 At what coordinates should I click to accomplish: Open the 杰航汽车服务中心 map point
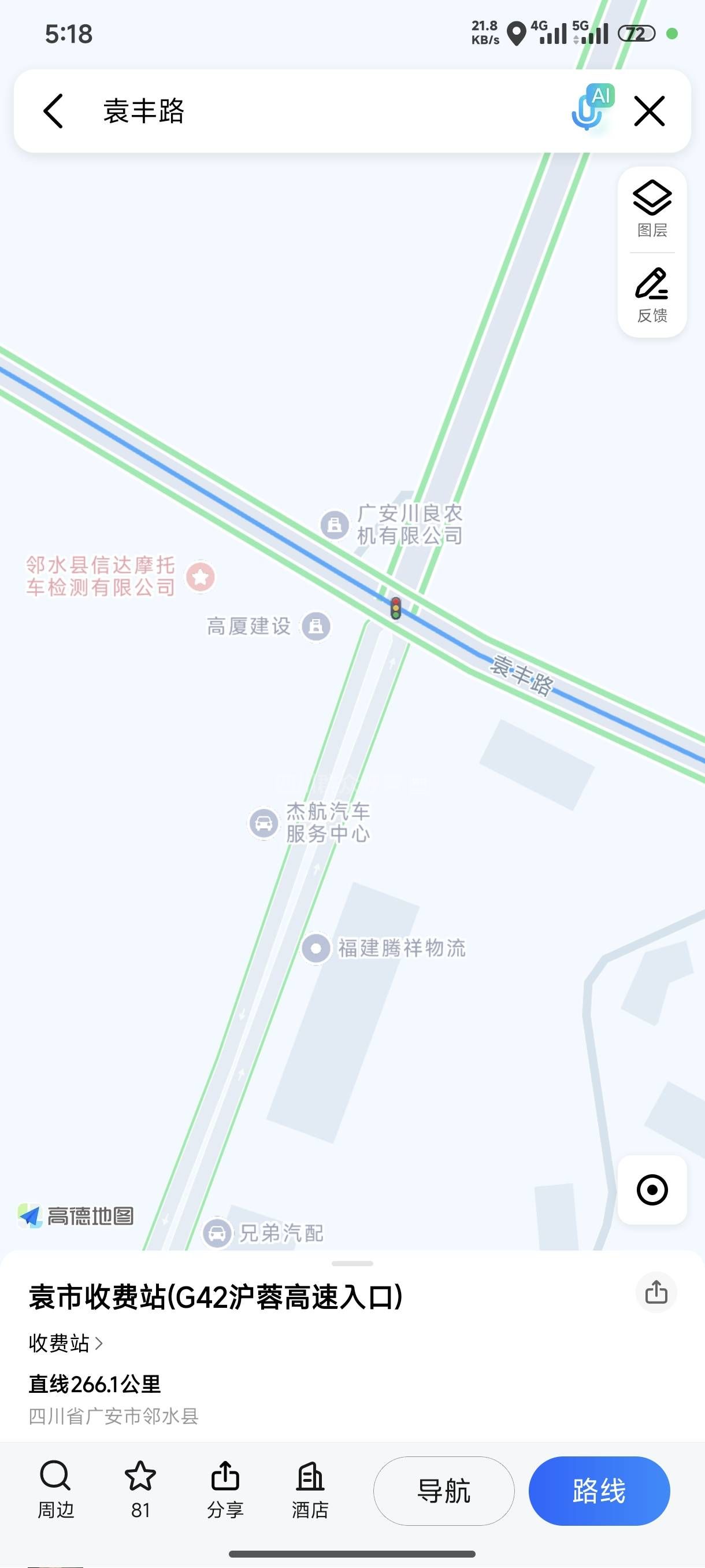(264, 822)
